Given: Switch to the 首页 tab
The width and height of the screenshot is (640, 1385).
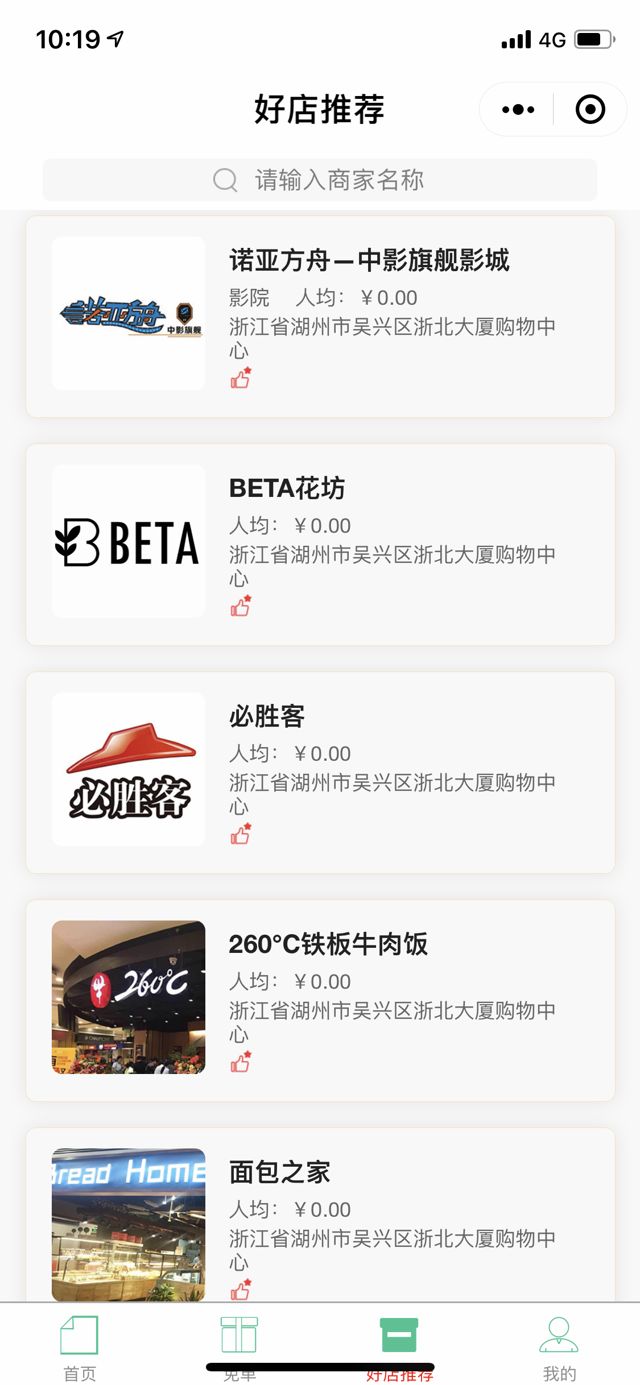Looking at the screenshot, I should click(80, 1345).
